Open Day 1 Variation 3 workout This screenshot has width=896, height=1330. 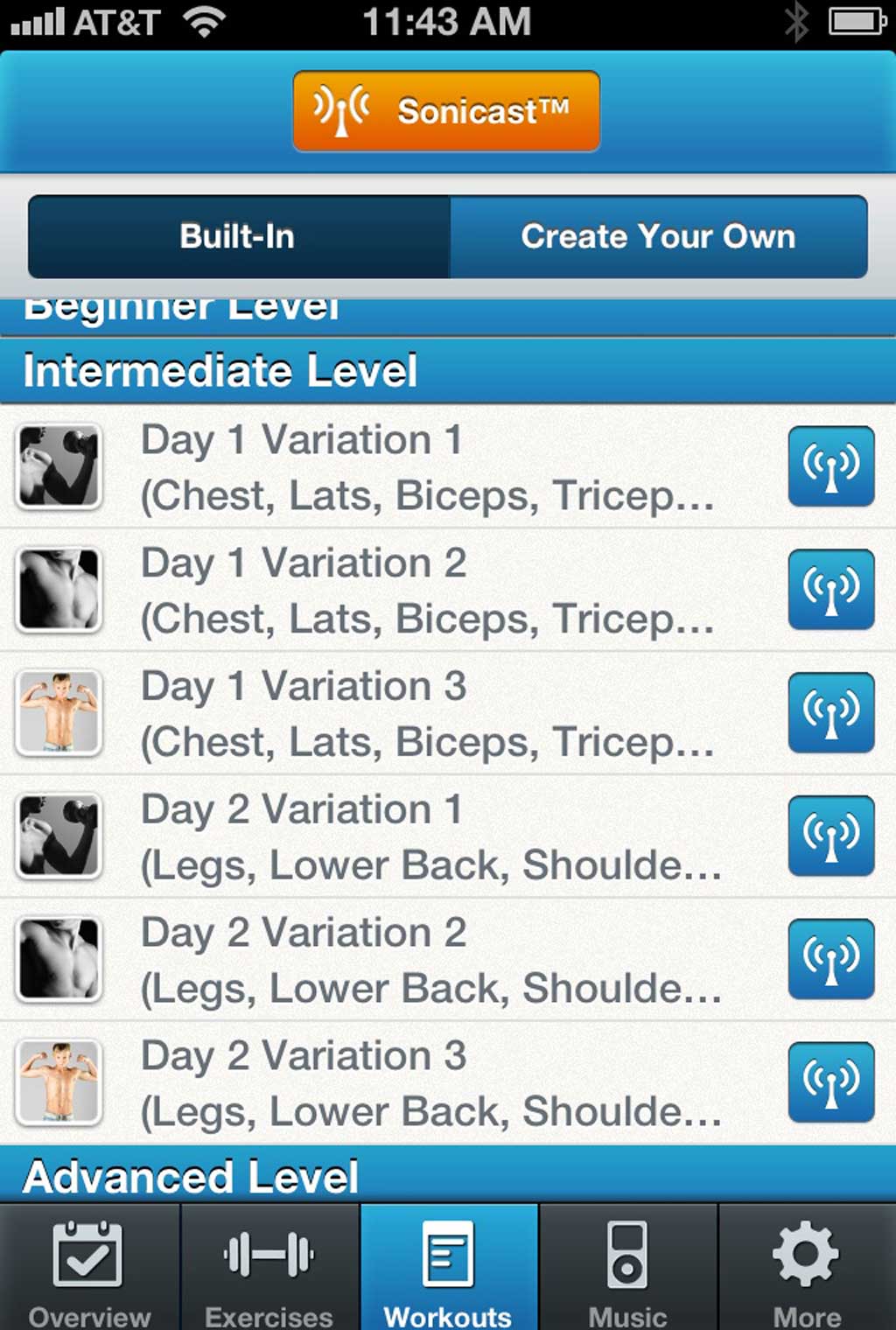pyautogui.click(x=427, y=713)
